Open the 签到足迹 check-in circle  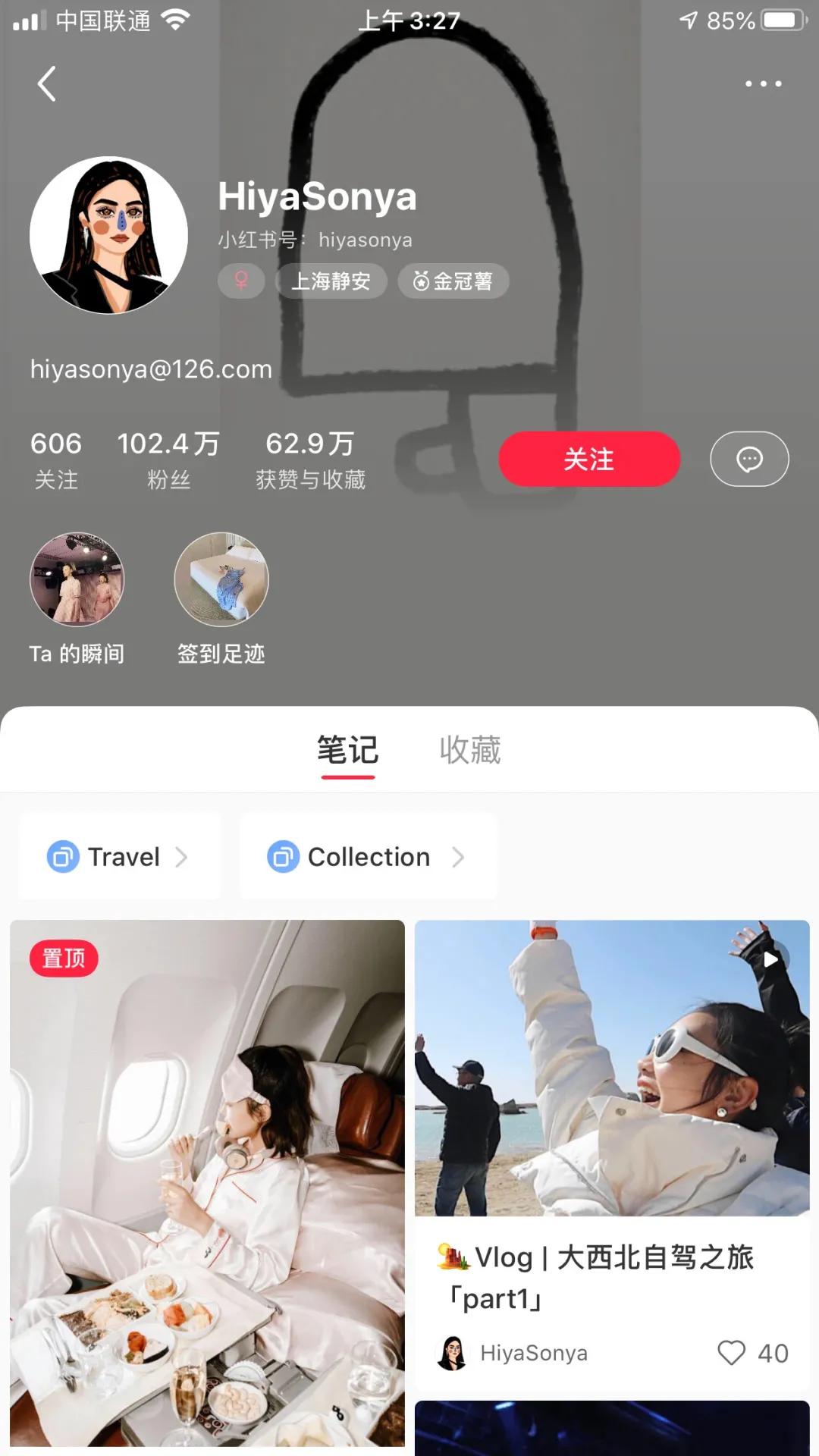[x=221, y=579]
